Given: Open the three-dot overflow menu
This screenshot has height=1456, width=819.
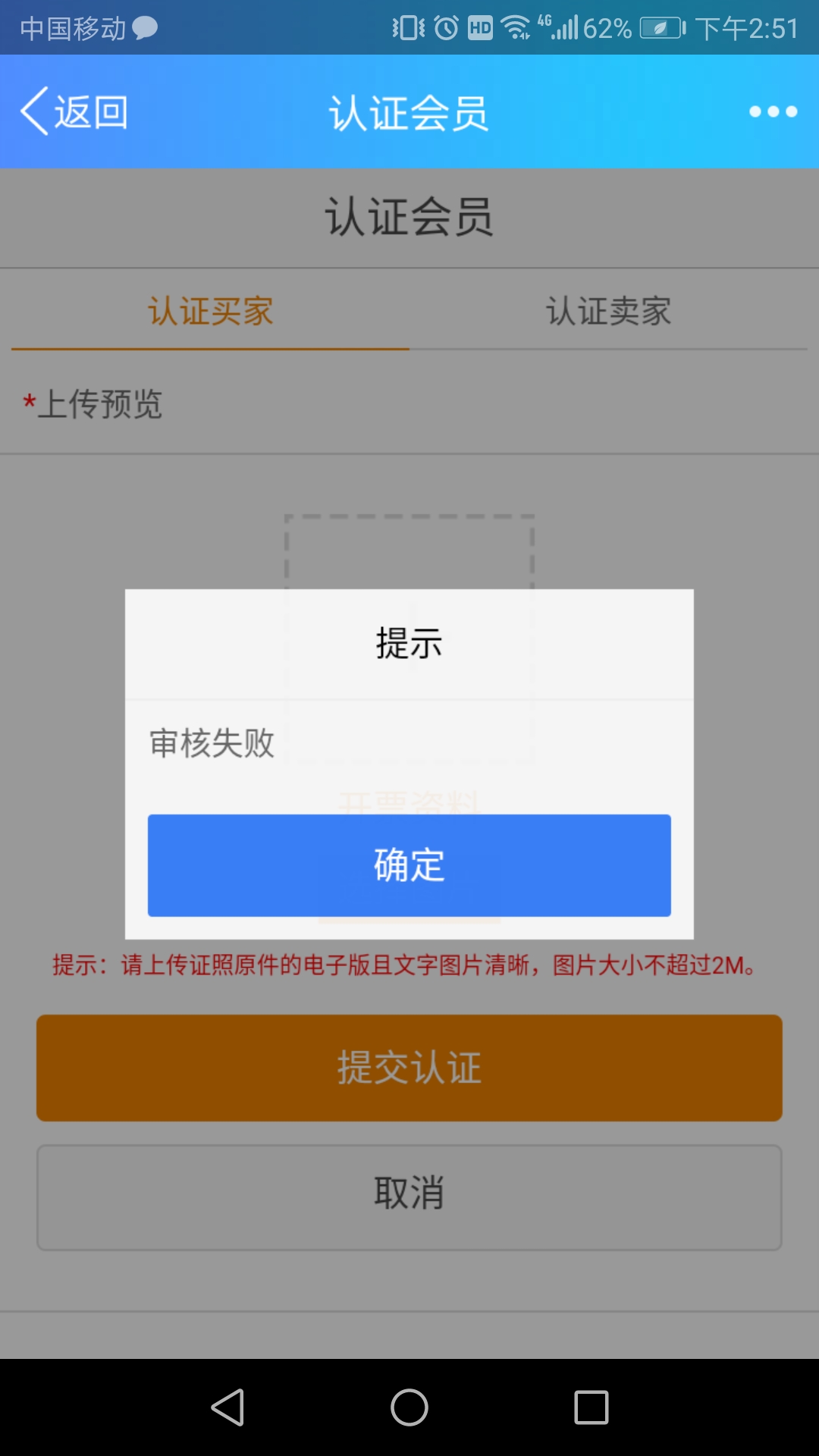Looking at the screenshot, I should click(772, 111).
